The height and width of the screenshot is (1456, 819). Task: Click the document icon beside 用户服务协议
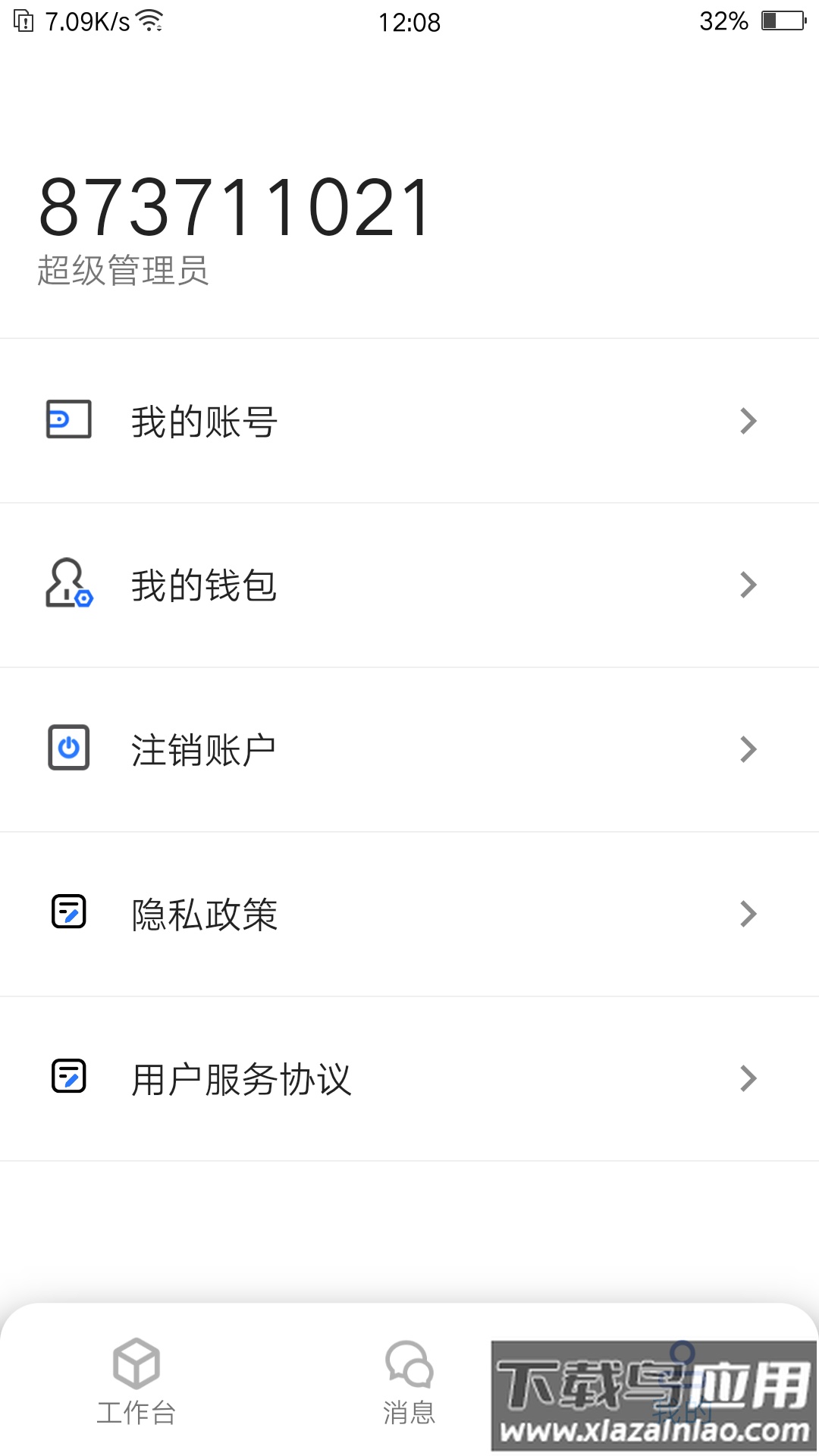[x=67, y=1078]
